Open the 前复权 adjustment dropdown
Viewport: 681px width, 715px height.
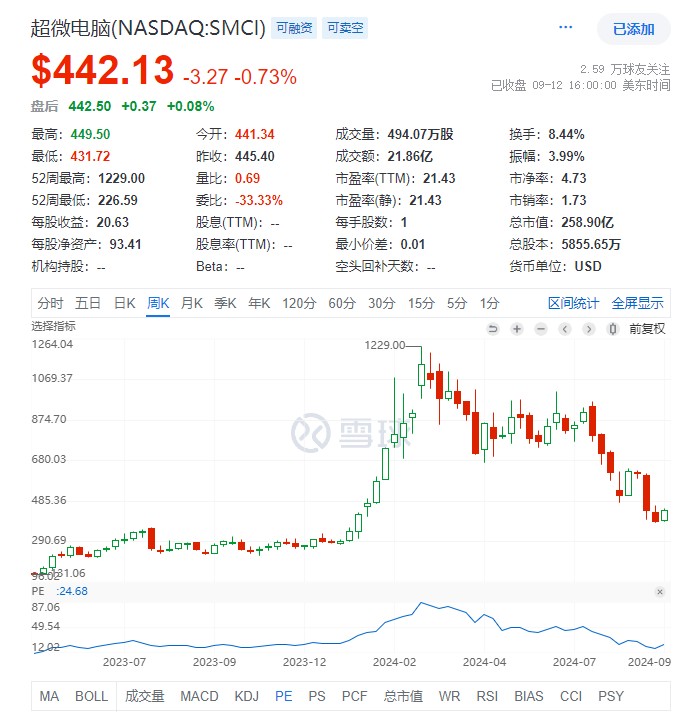pos(646,328)
